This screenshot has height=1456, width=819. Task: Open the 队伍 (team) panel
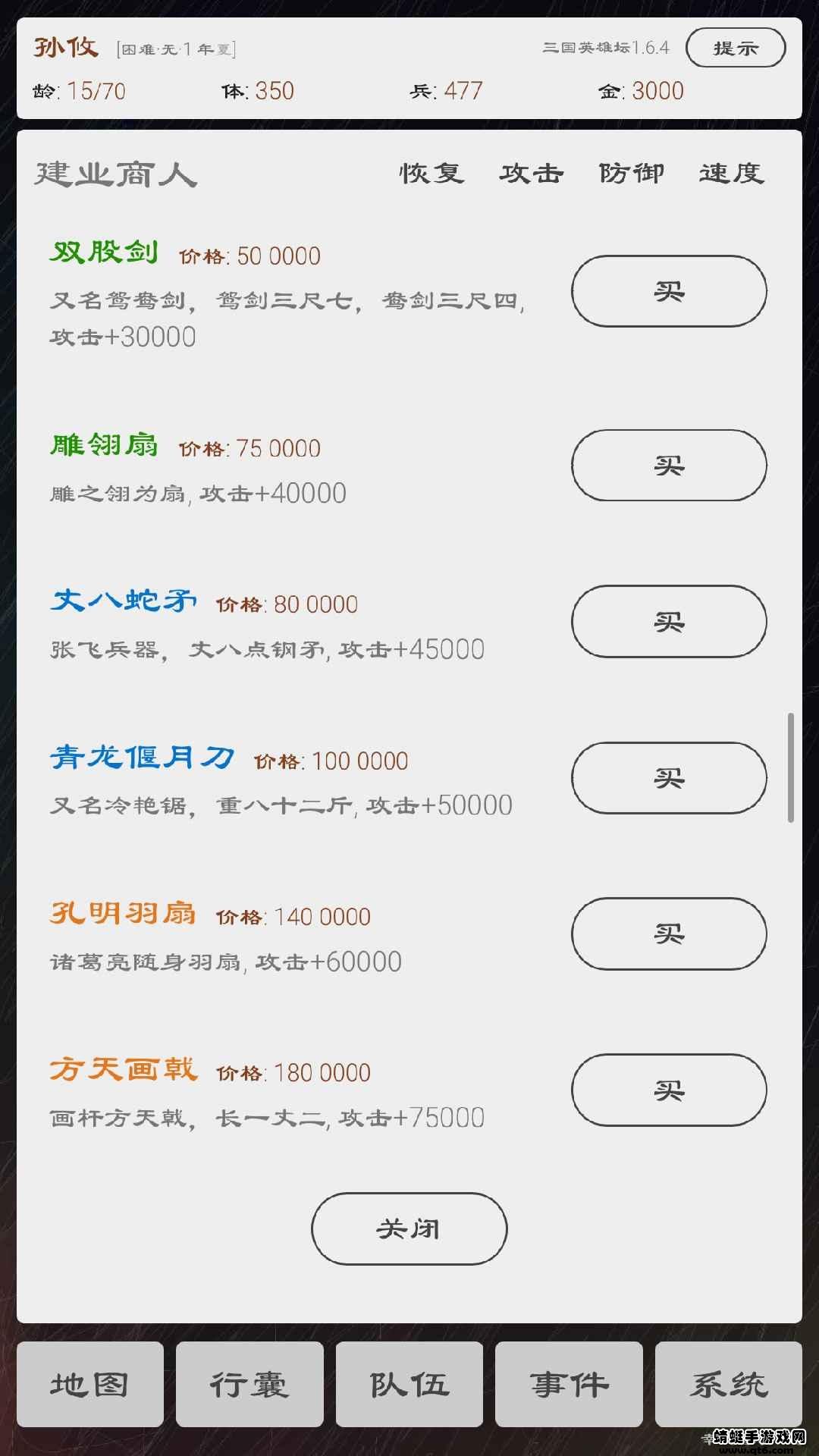click(x=409, y=1384)
